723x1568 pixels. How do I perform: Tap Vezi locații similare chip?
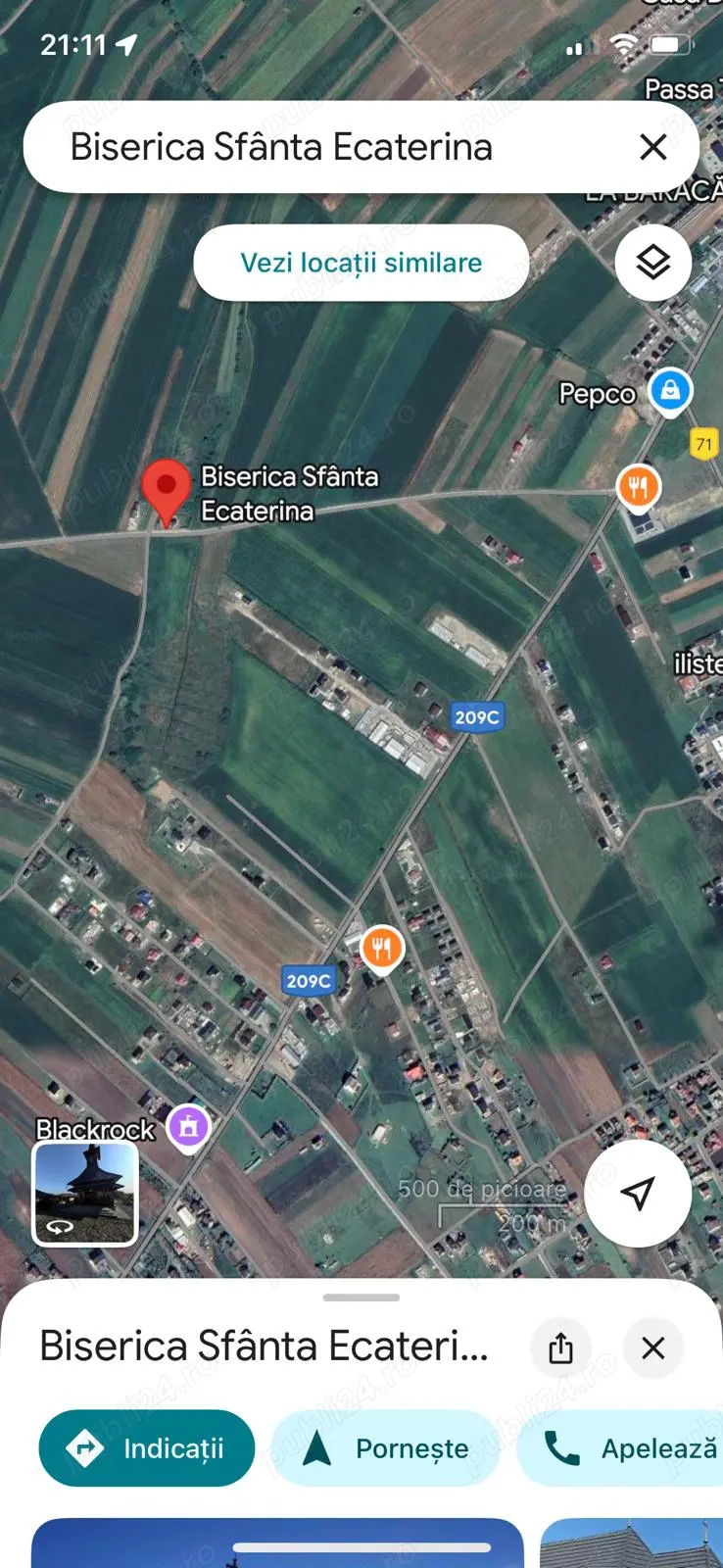361,263
